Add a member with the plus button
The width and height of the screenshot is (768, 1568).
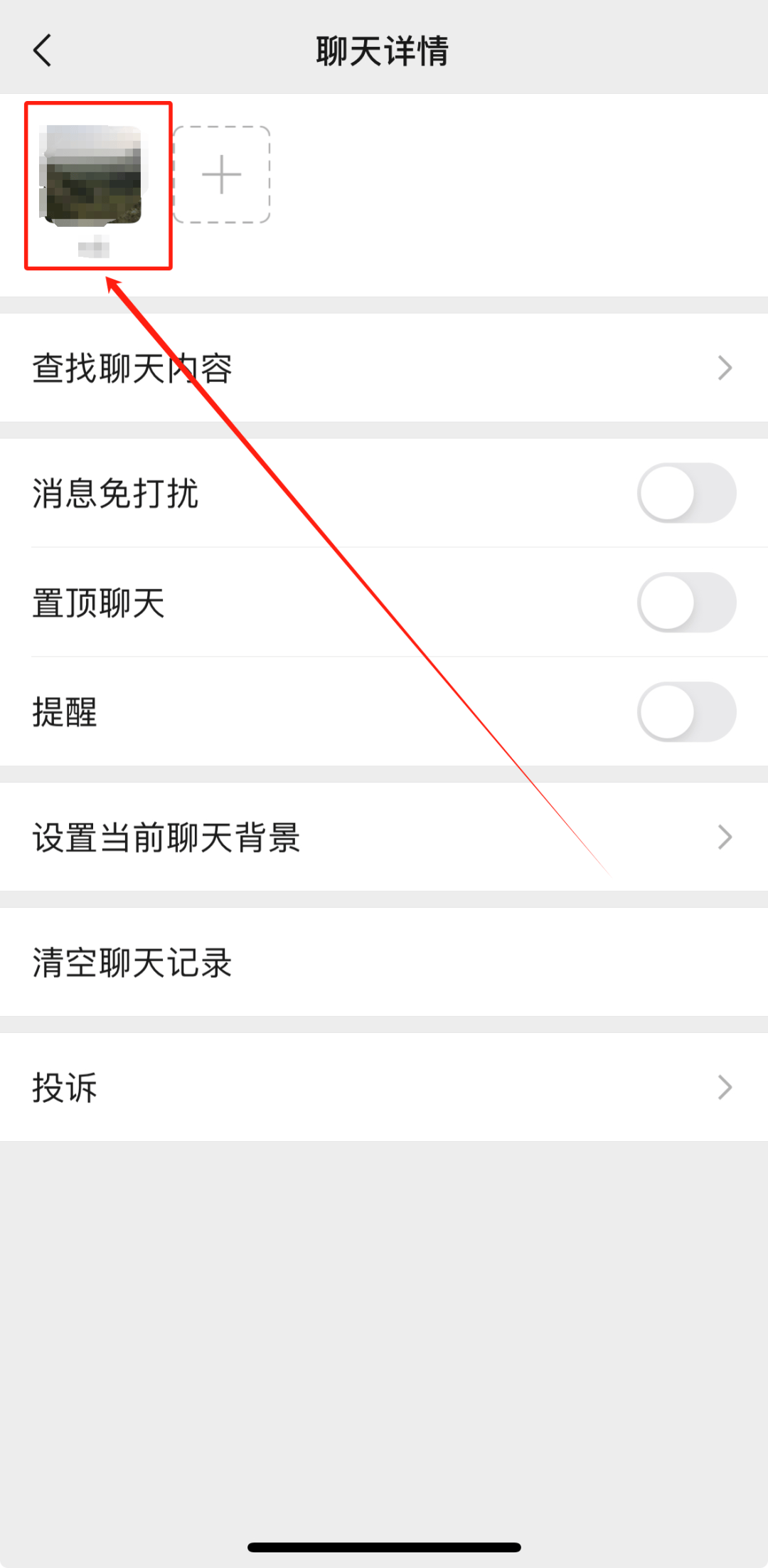(x=221, y=175)
